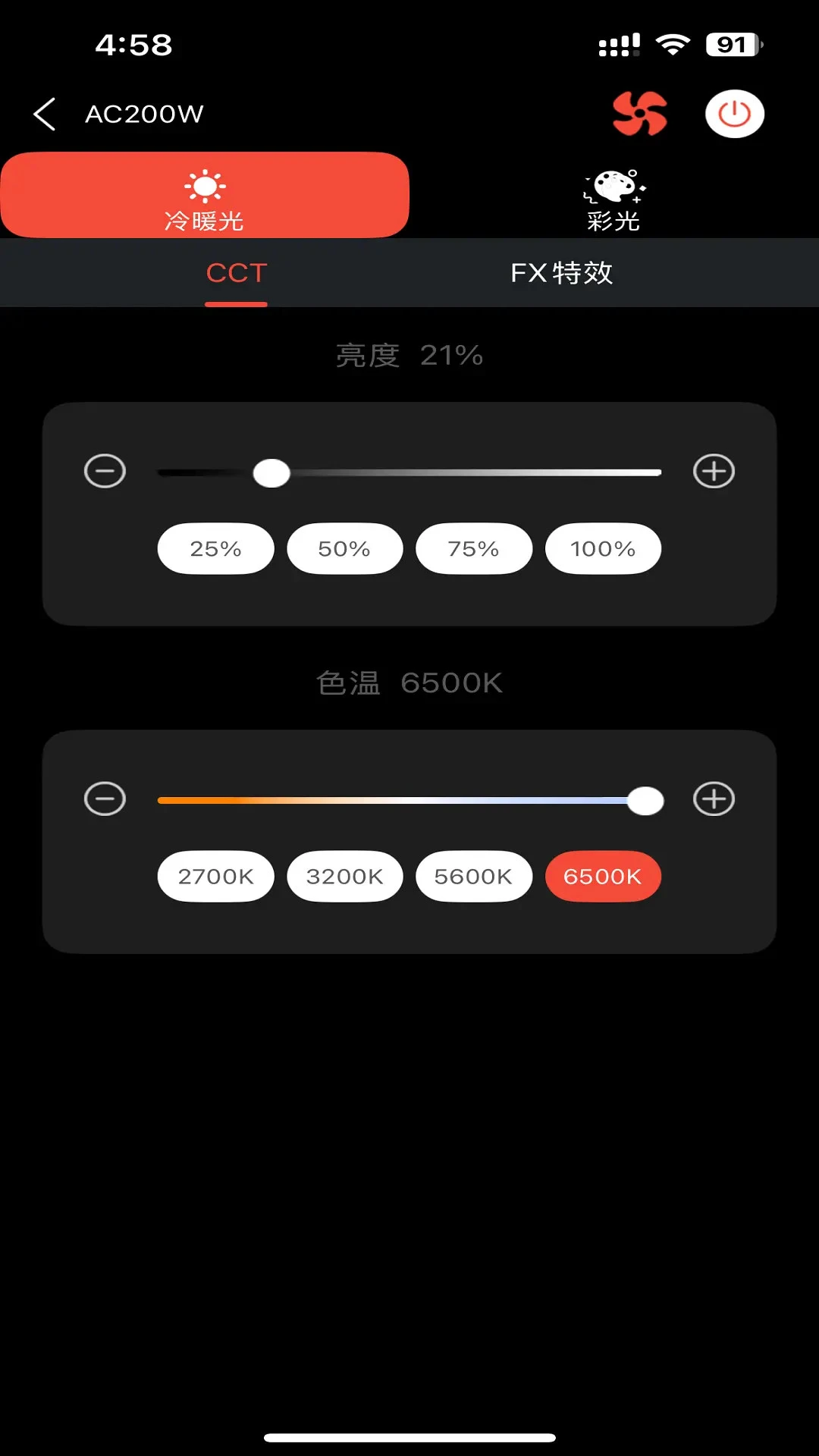Viewport: 819px width, 1456px height.
Task: Switch to the FX特效 tab
Action: pos(562,273)
